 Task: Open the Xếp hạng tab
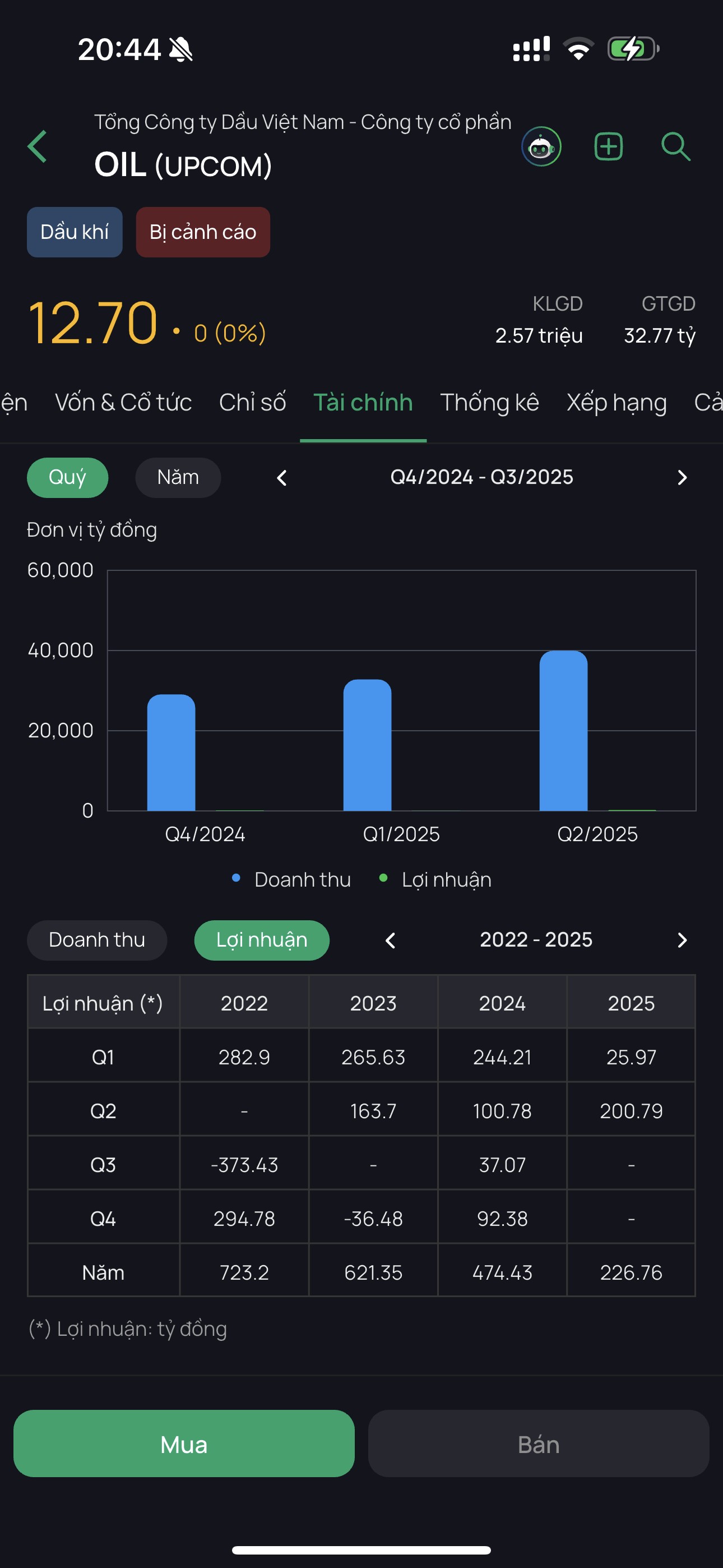click(x=617, y=402)
